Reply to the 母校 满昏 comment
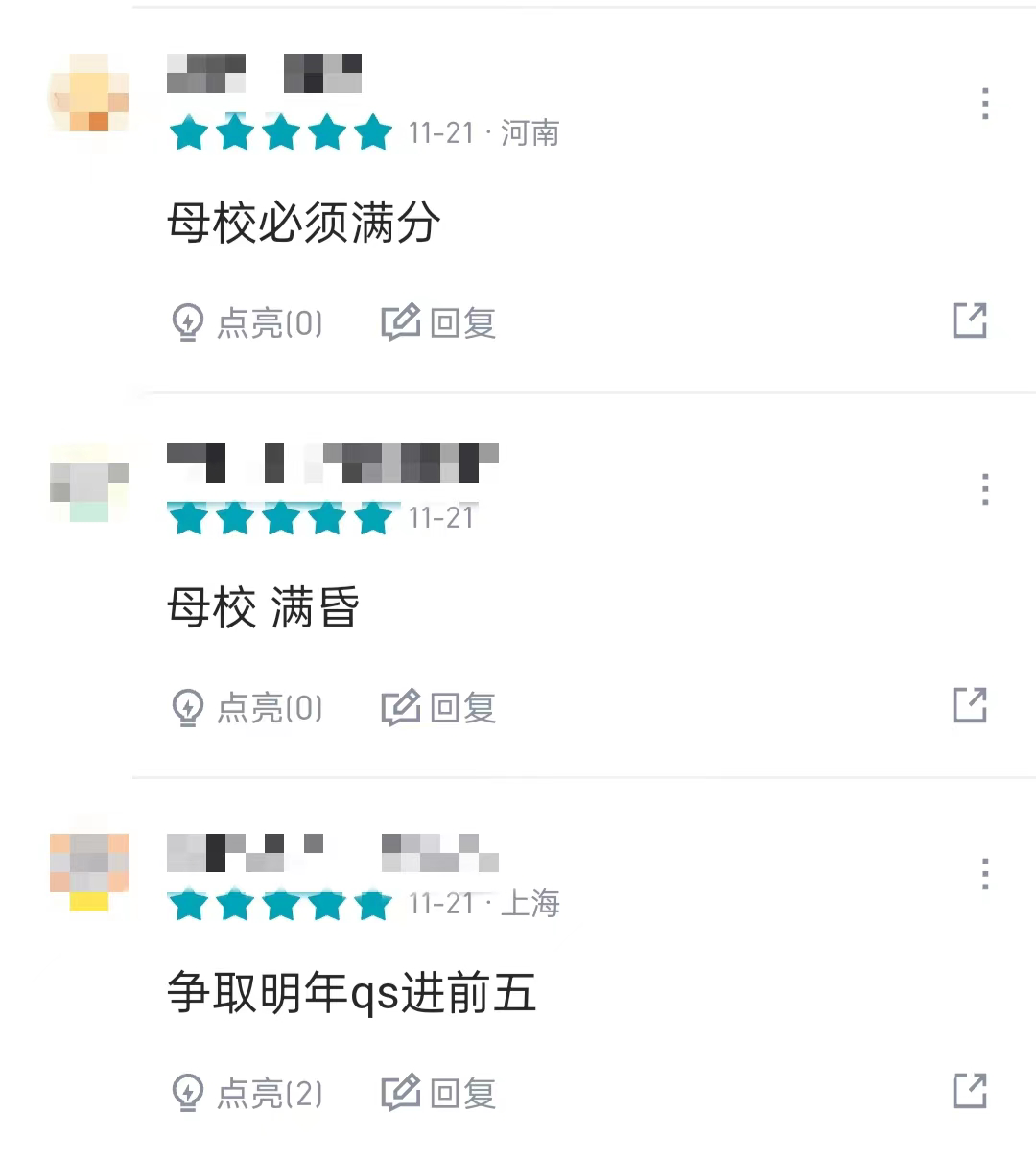This screenshot has width=1036, height=1160. coord(438,708)
